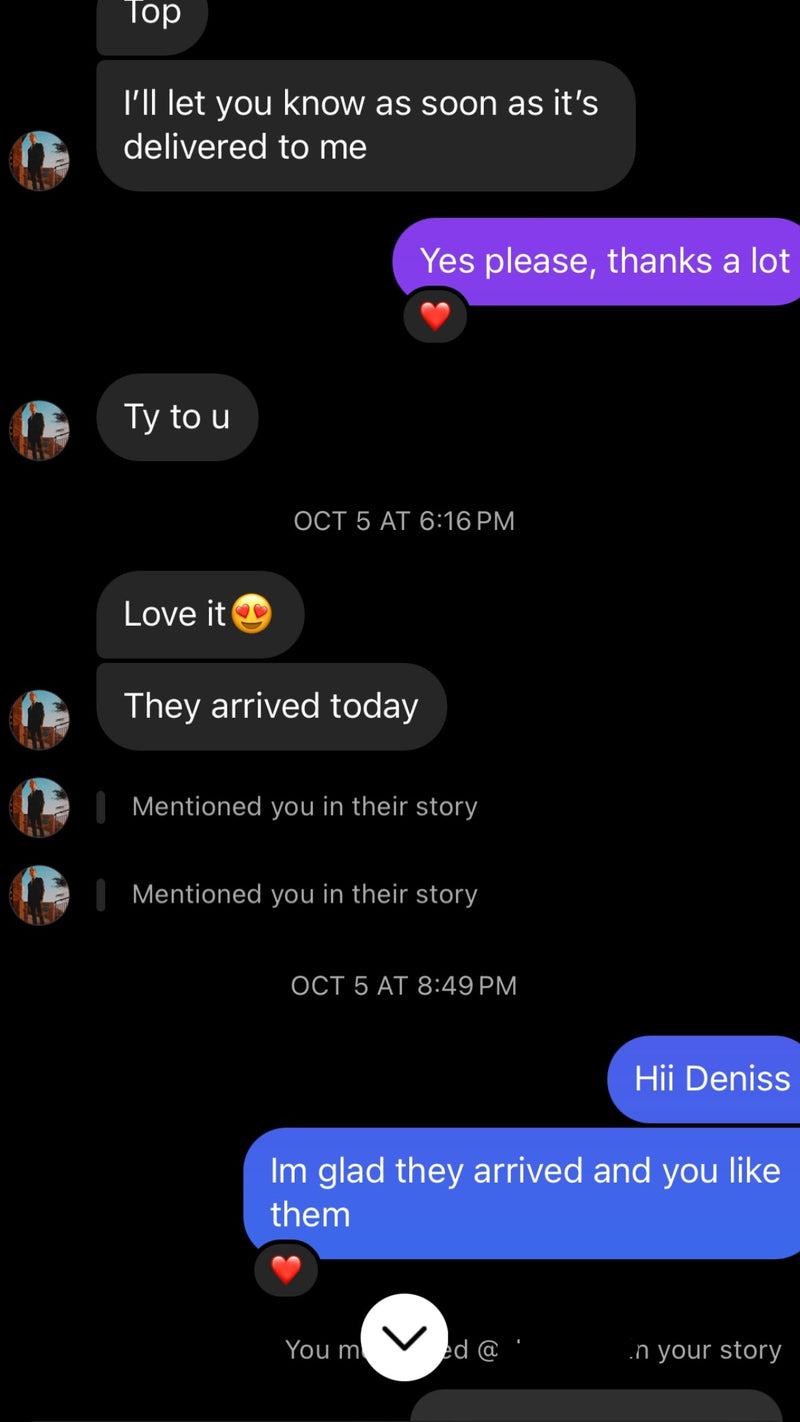This screenshot has height=1422, width=800.
Task: Jump to the latest messages with down arrow
Action: point(404,1337)
